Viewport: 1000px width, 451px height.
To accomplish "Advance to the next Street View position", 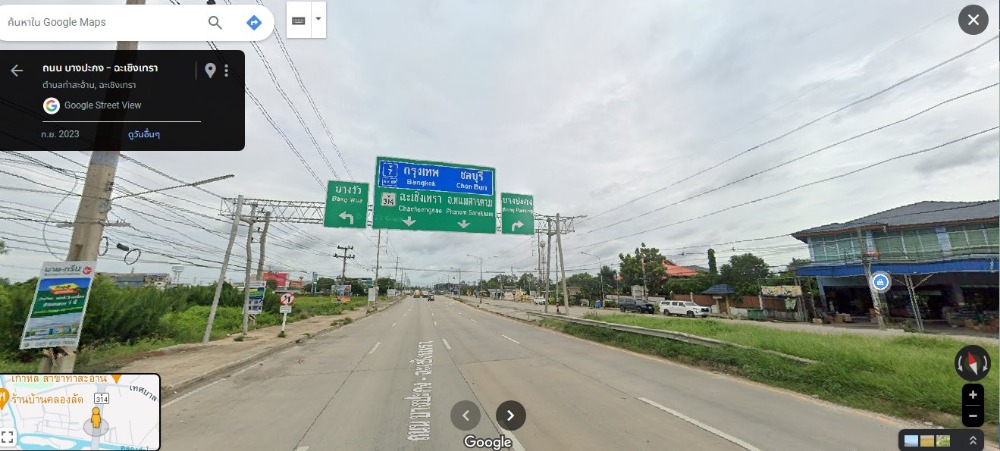I will pos(511,415).
